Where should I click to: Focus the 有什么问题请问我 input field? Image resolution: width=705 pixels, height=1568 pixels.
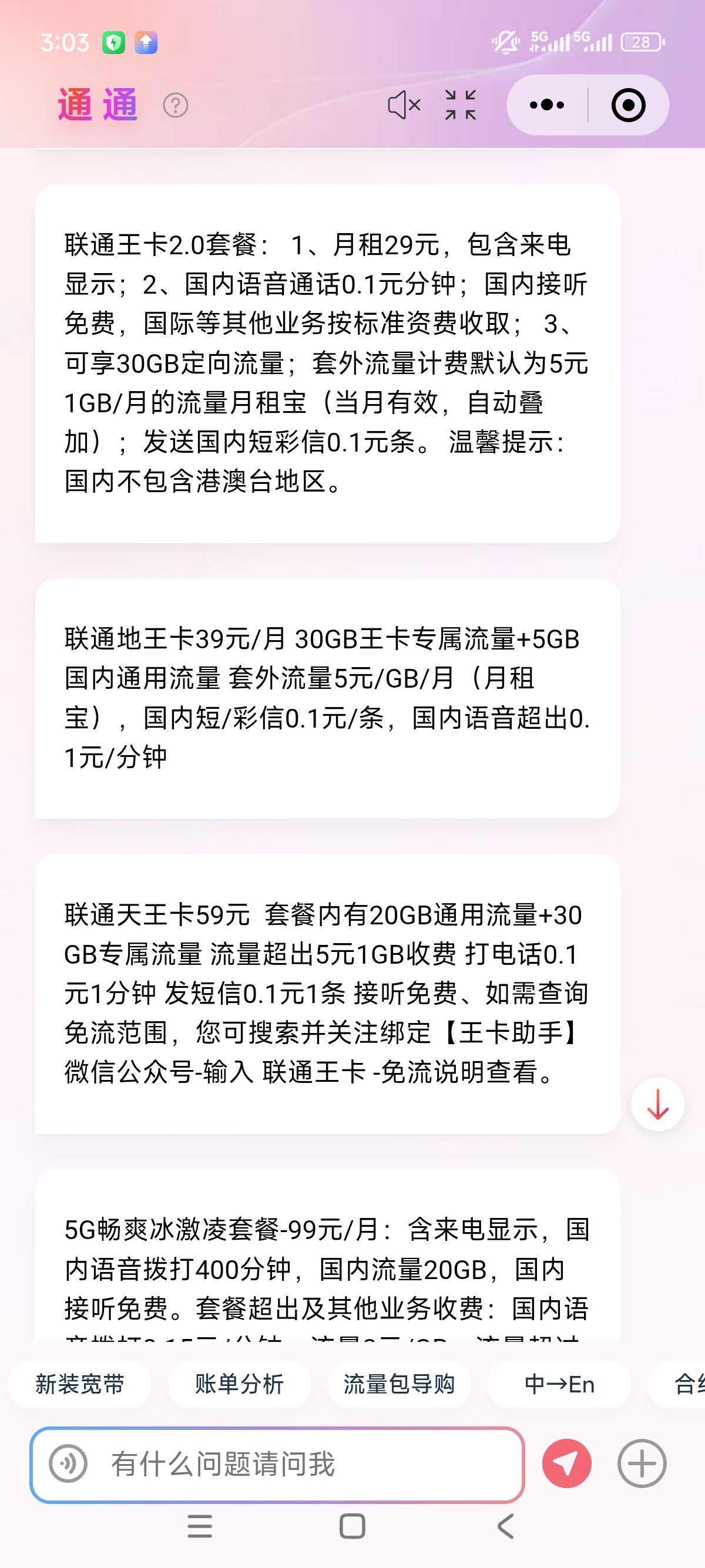coord(277,1464)
